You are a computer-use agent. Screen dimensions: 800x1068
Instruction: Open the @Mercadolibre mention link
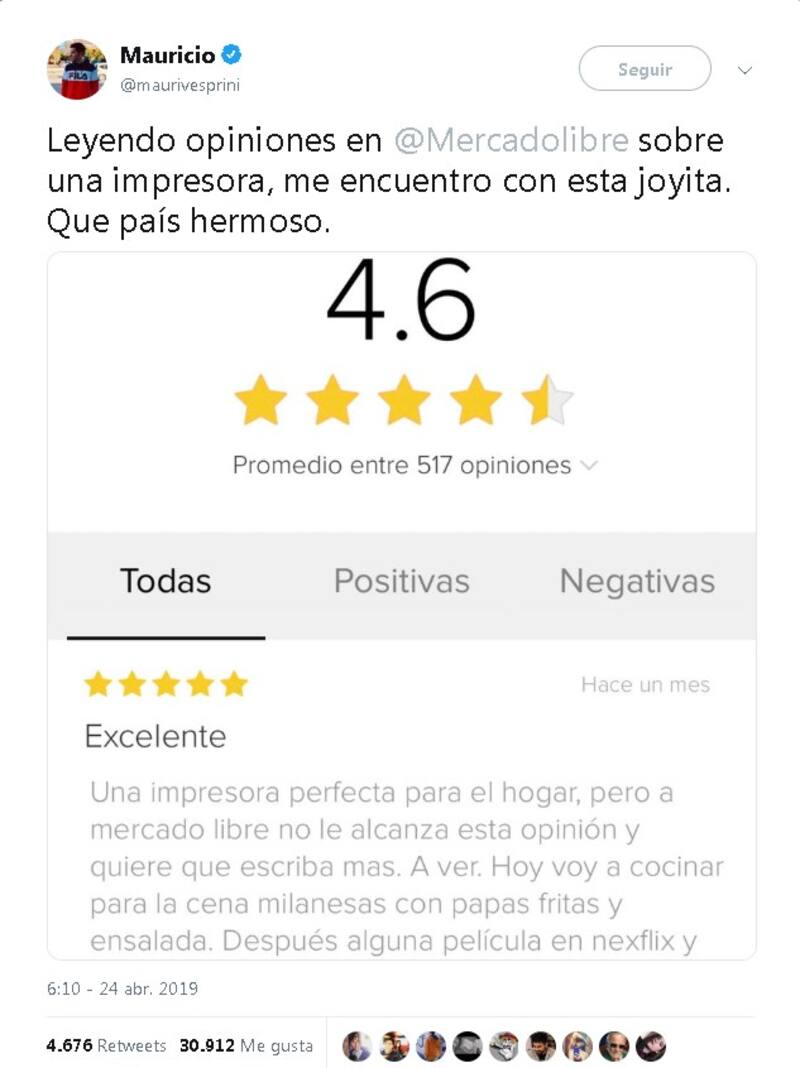[512, 140]
